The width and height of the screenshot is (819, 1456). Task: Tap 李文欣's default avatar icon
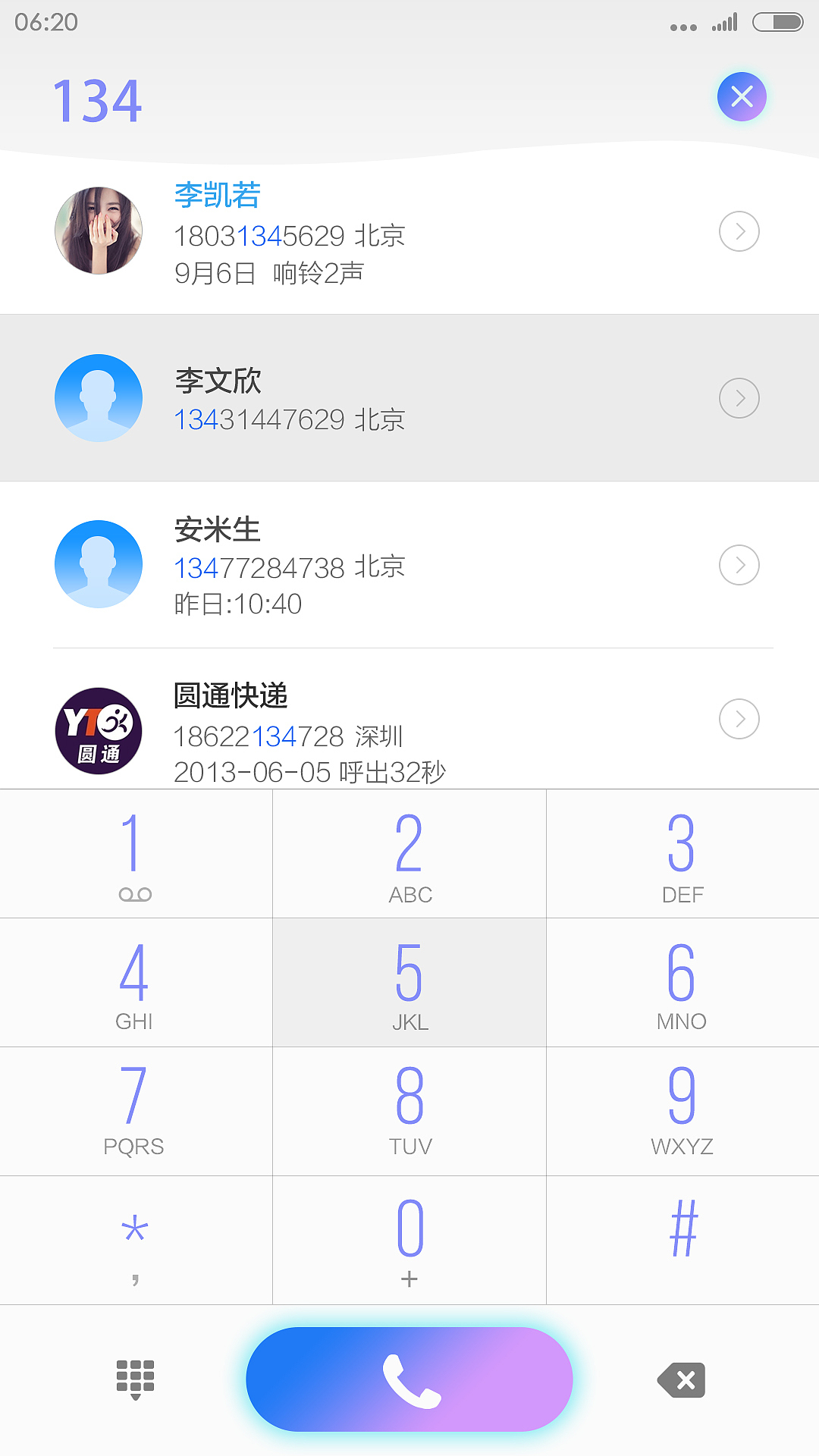coord(98,397)
